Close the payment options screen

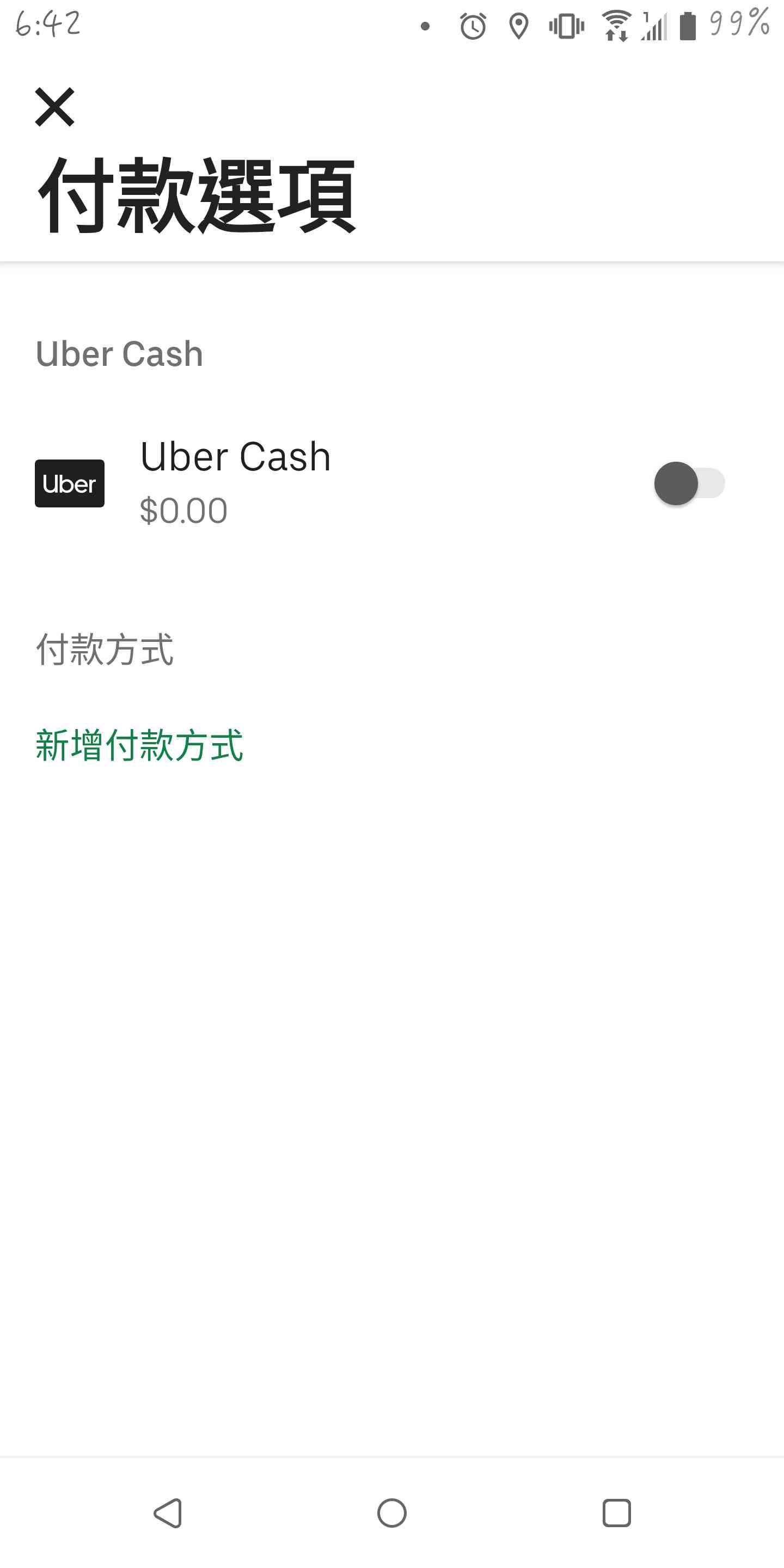(55, 107)
